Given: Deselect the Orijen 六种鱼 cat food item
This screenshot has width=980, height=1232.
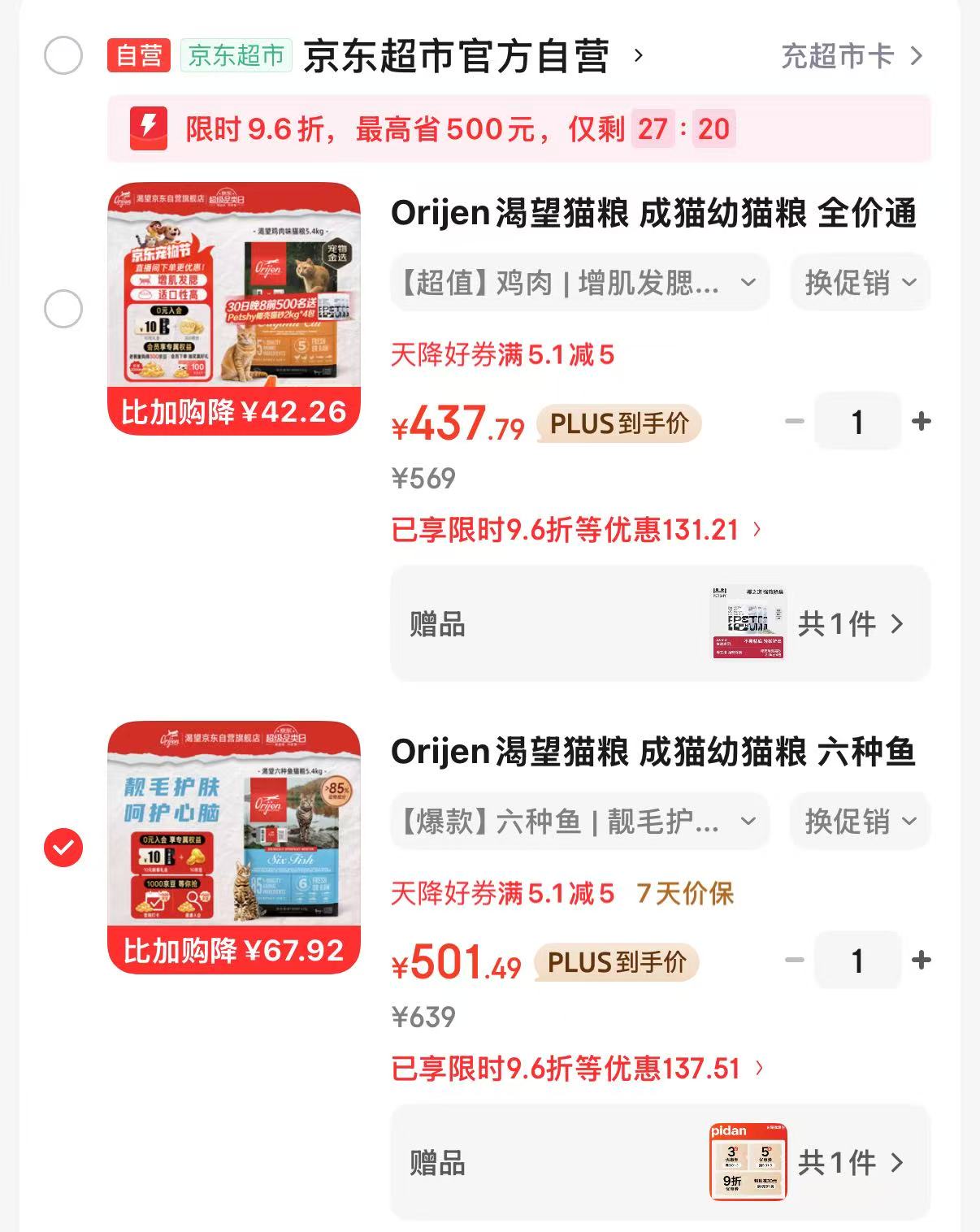Looking at the screenshot, I should 63,848.
